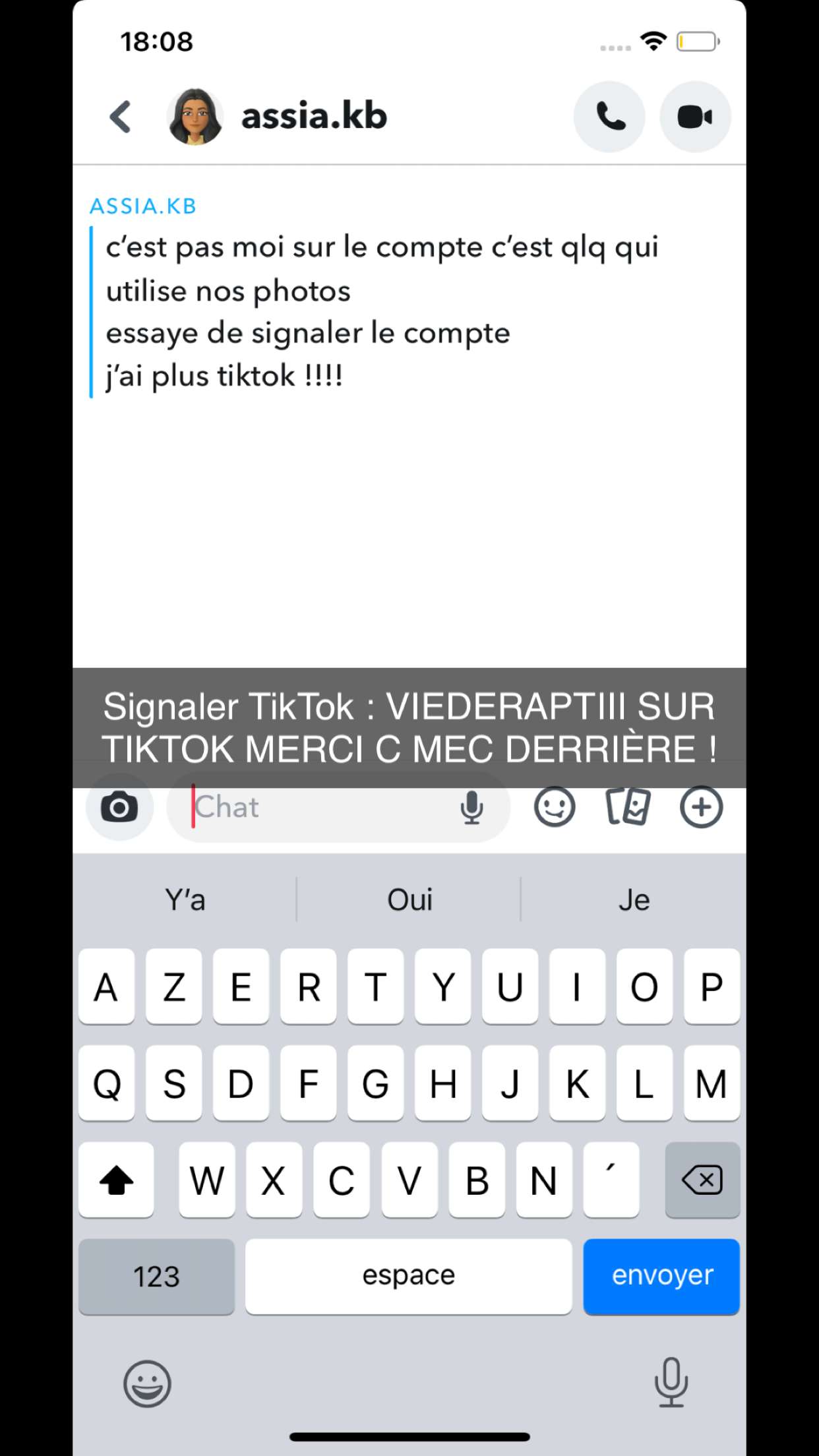Open the photo cards icon
Image resolution: width=819 pixels, height=1456 pixels.
(628, 806)
